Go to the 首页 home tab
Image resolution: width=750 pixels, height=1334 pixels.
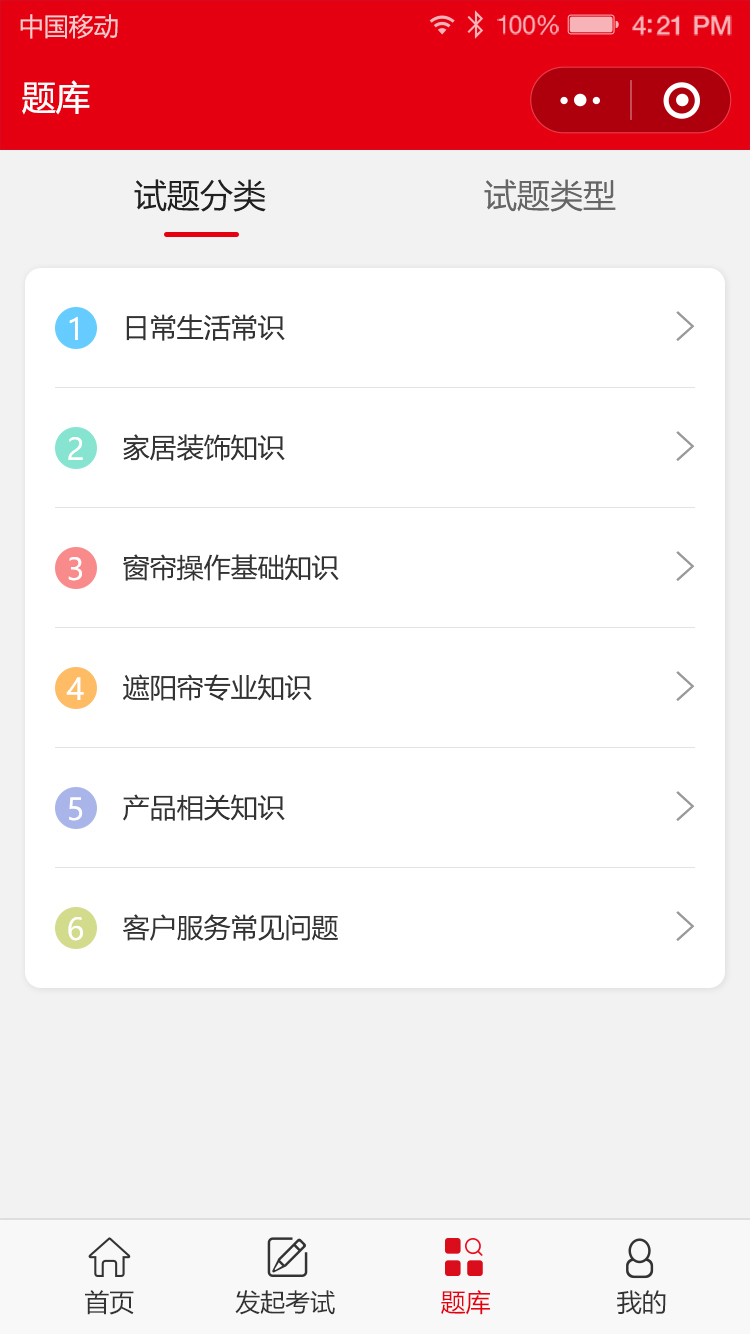(x=109, y=1277)
